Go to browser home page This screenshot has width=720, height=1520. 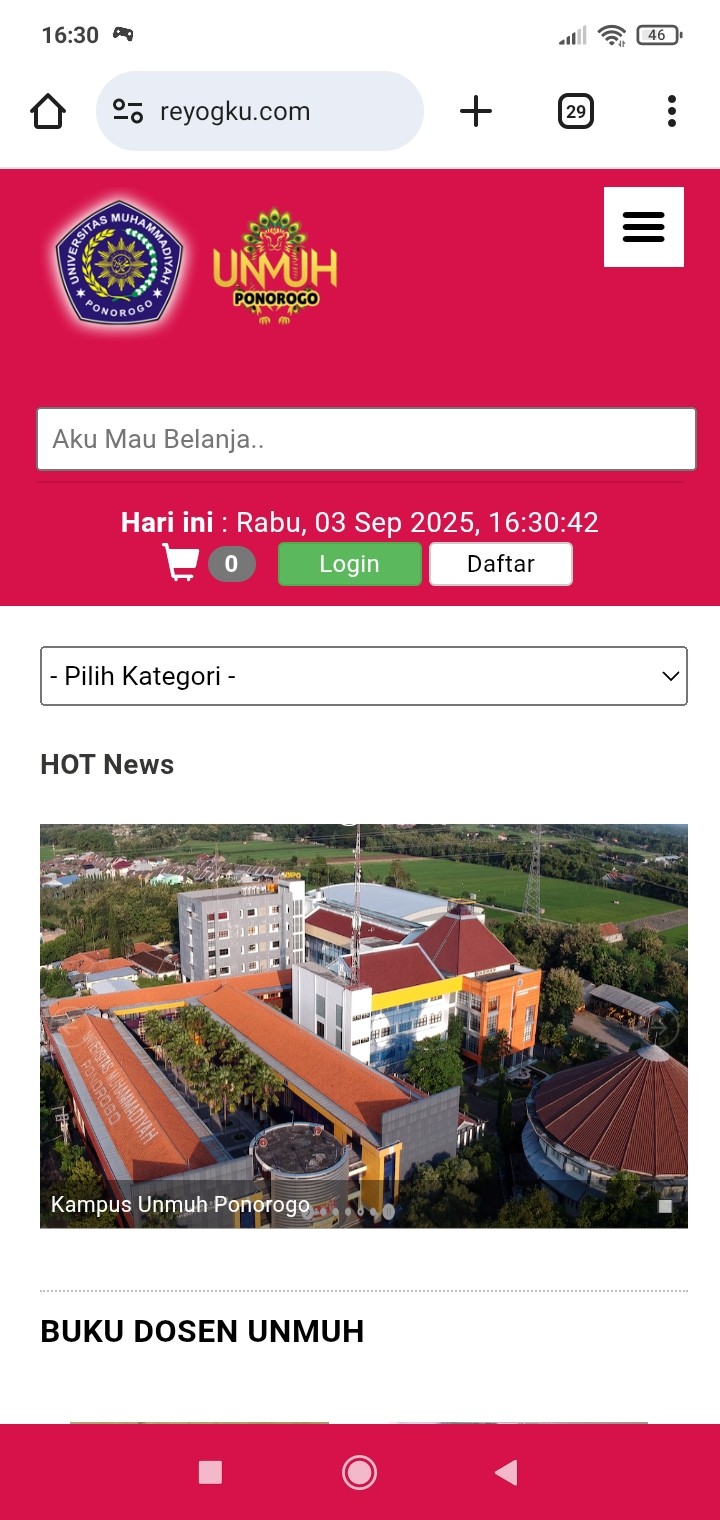[48, 111]
